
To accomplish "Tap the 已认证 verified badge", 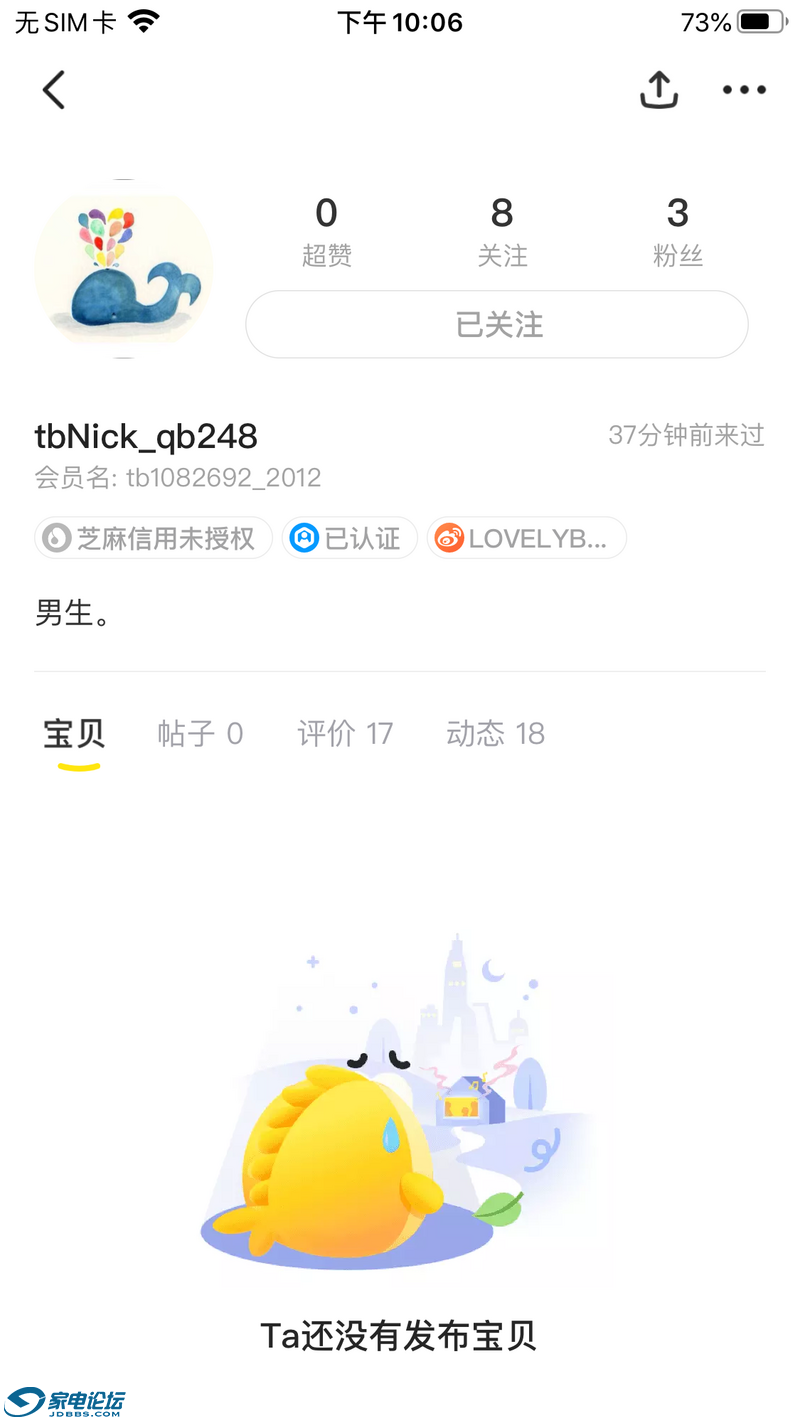I will point(349,538).
